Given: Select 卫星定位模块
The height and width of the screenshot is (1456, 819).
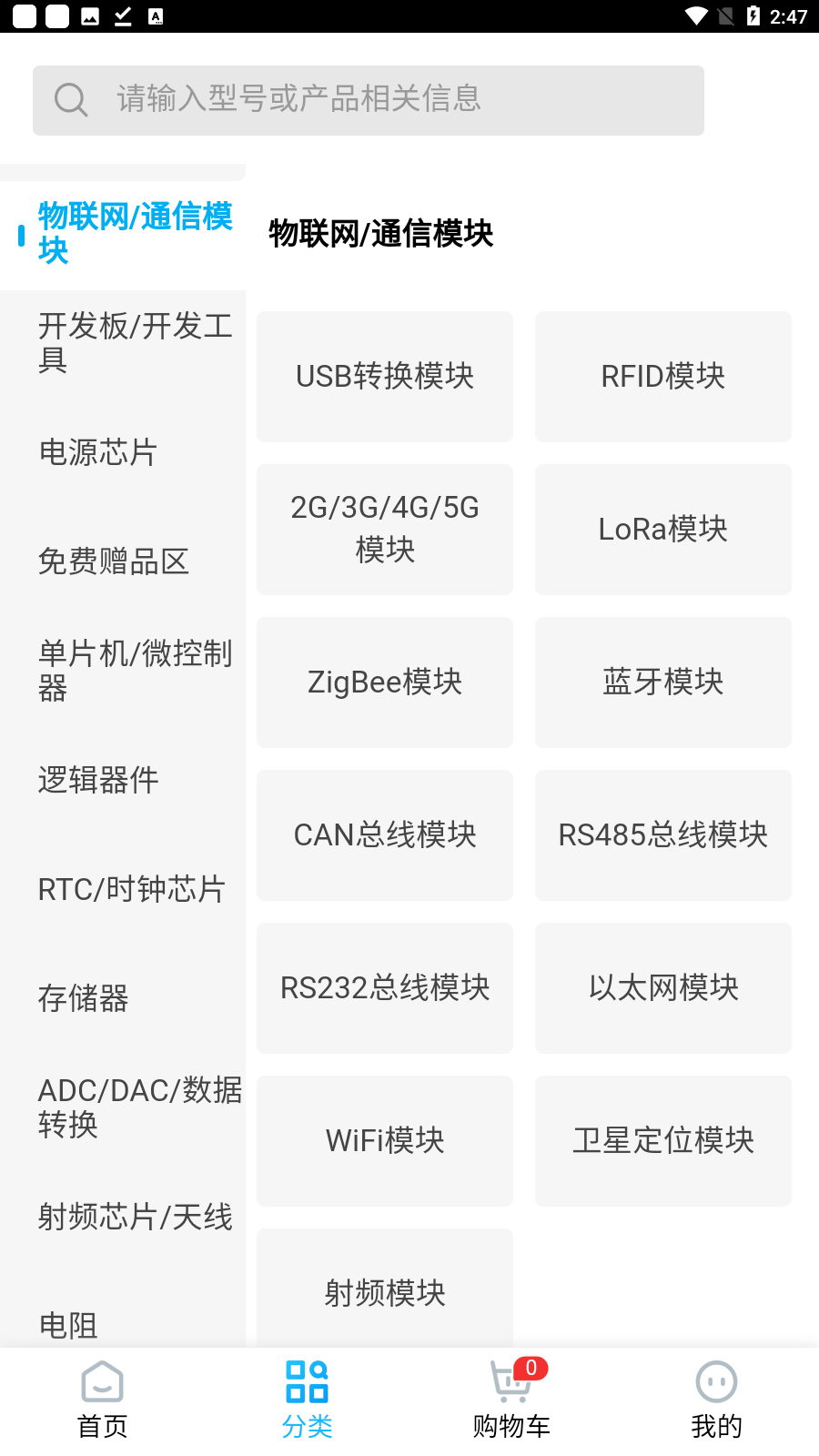Looking at the screenshot, I should [x=663, y=1141].
